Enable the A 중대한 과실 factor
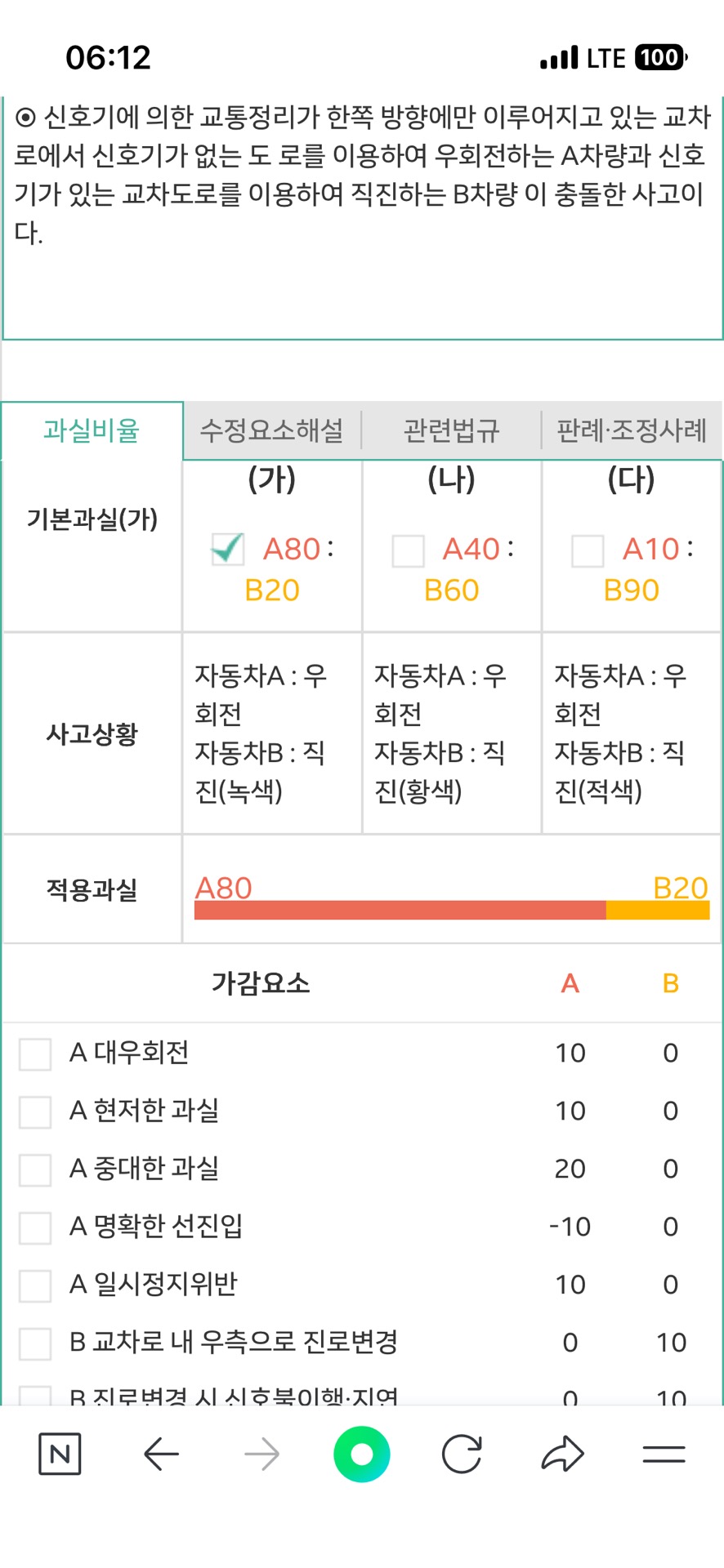 click(35, 1170)
